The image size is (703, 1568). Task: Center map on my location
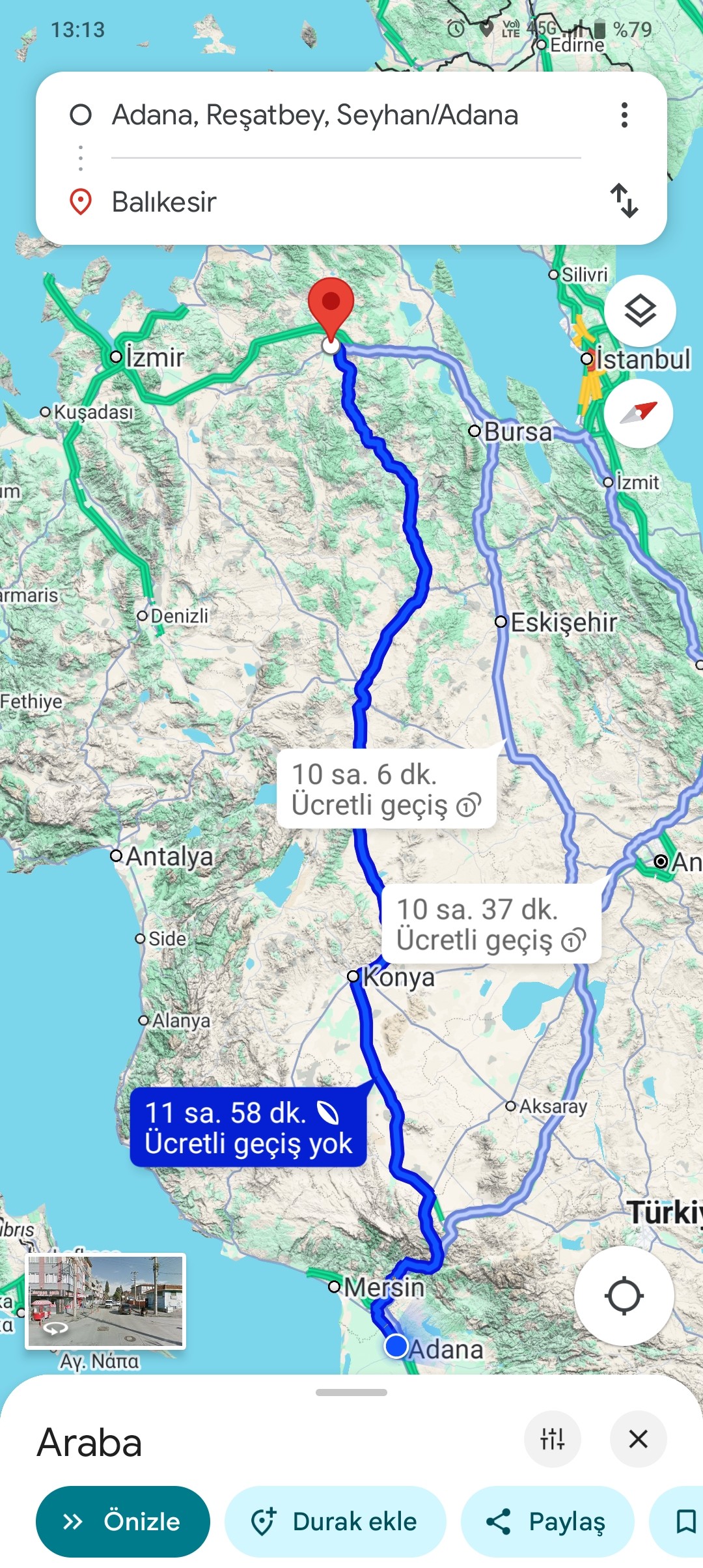click(624, 1296)
